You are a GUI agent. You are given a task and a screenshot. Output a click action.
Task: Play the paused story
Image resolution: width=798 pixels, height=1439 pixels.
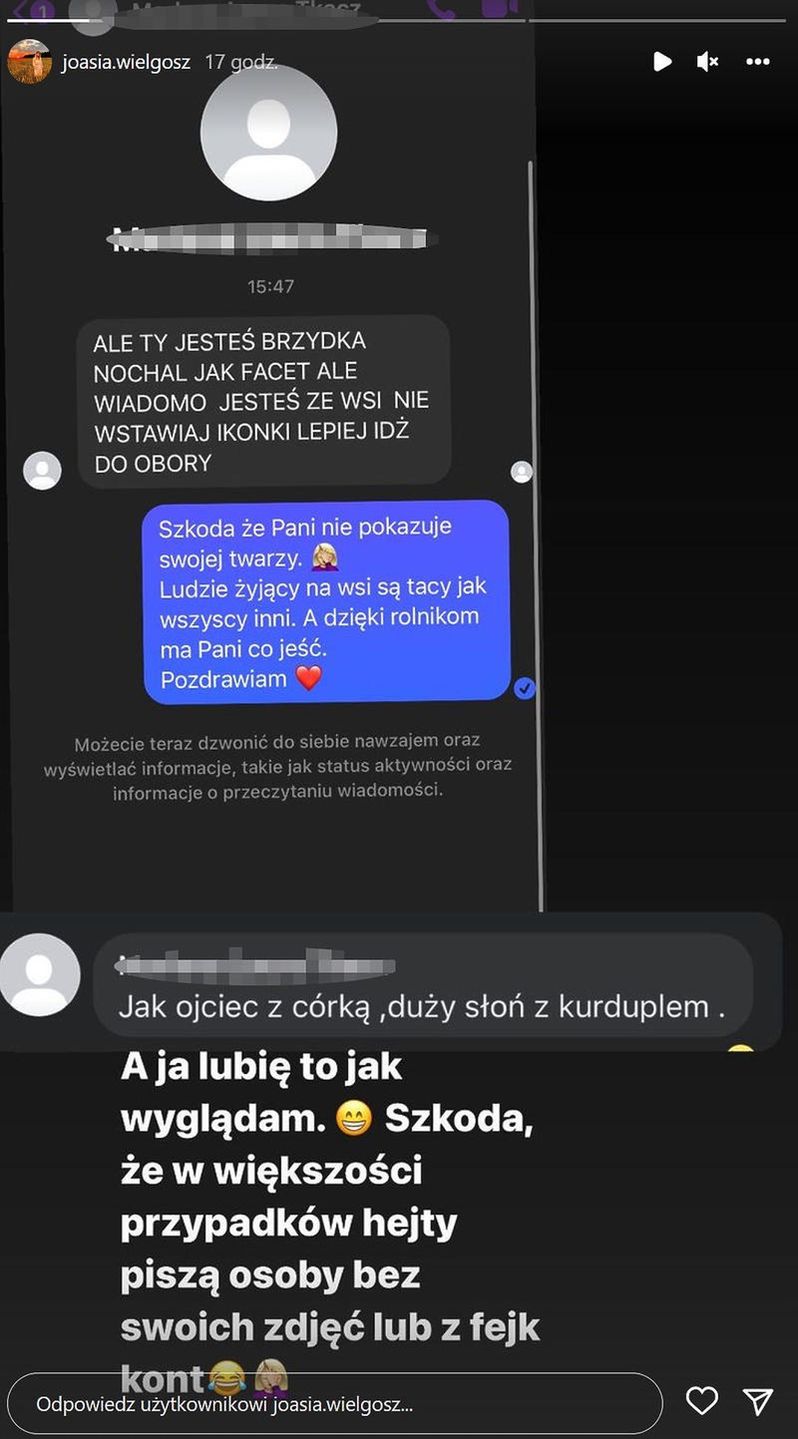point(662,62)
